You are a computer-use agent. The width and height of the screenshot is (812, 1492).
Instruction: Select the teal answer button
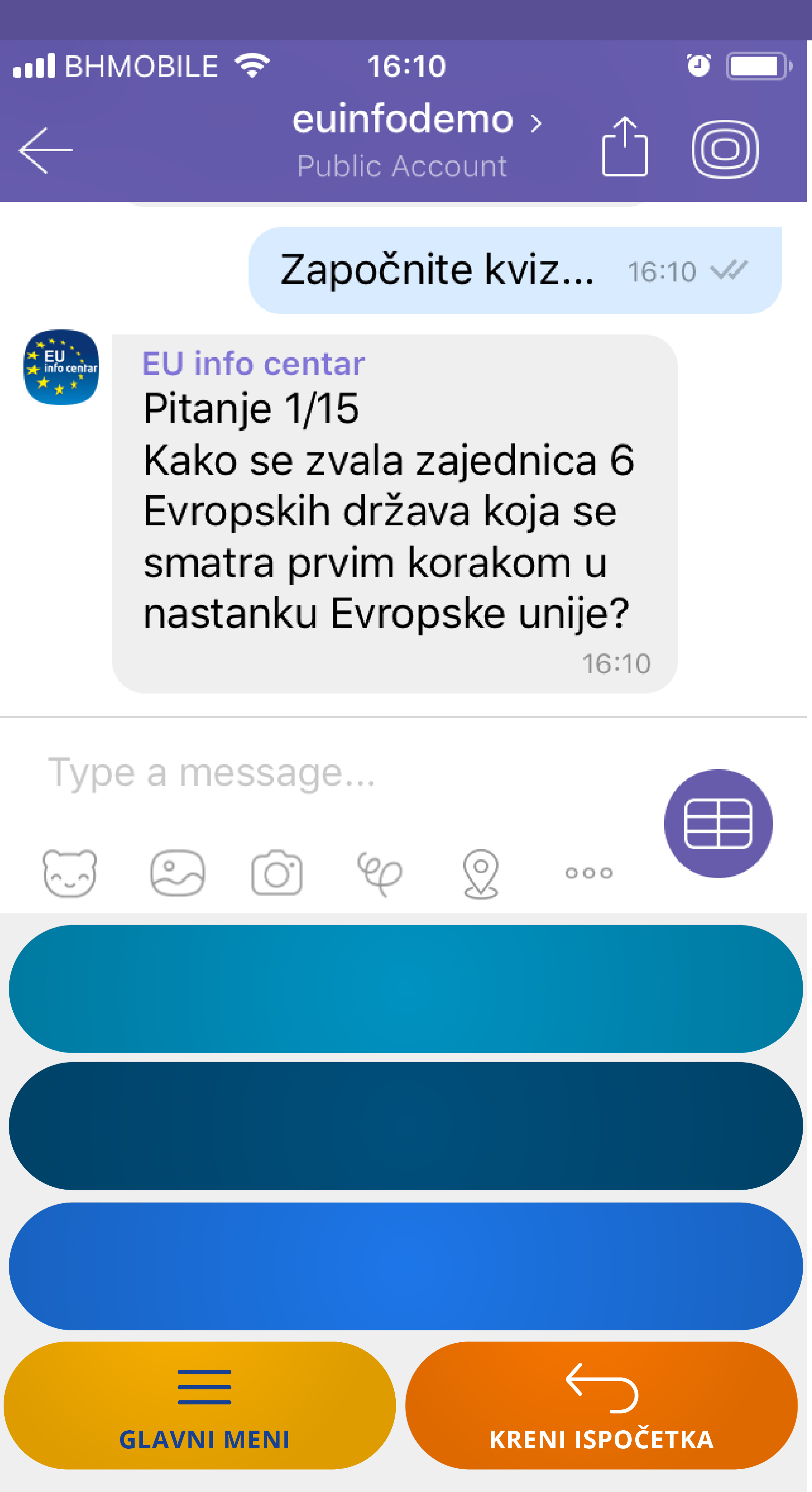tap(405, 989)
